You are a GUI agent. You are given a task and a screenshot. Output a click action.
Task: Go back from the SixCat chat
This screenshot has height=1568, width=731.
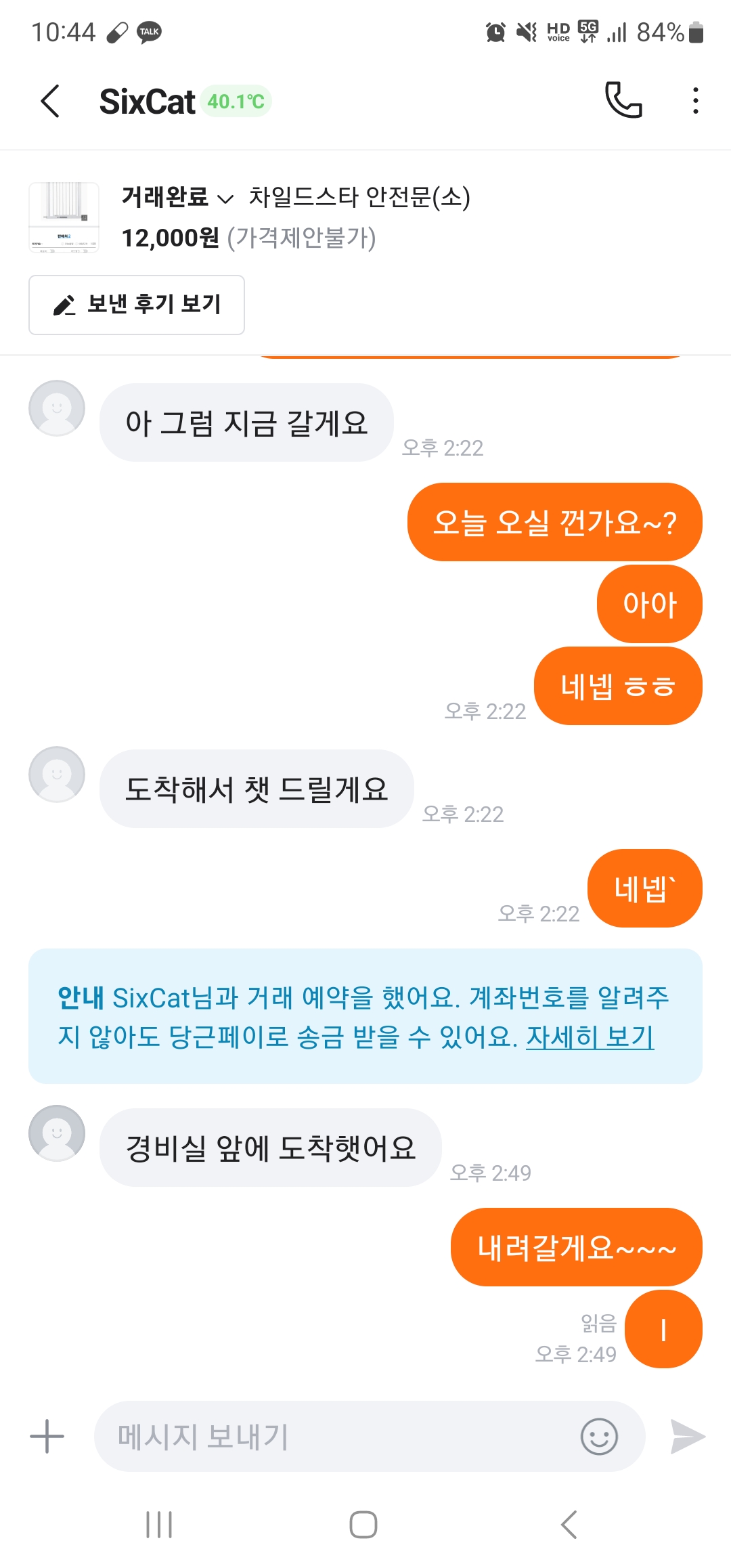coord(51,102)
